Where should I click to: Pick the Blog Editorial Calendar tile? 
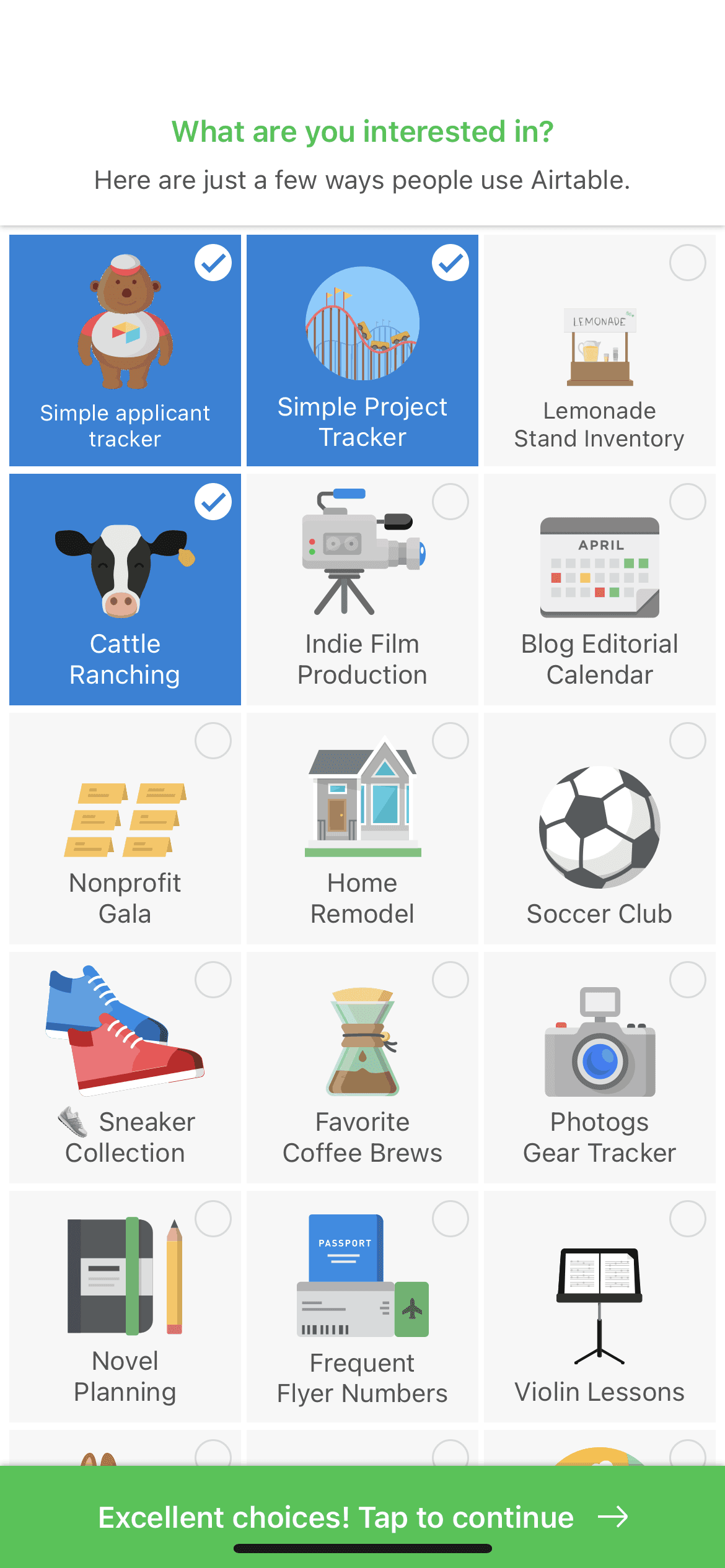(599, 589)
